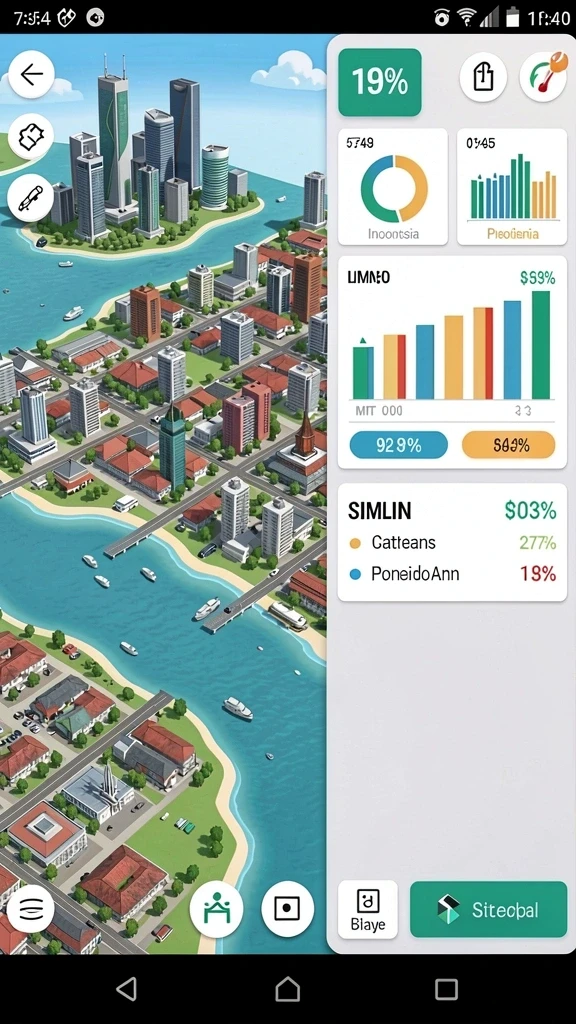576x1024 pixels.
Task: Select the orange percentage pill
Action: click(508, 445)
